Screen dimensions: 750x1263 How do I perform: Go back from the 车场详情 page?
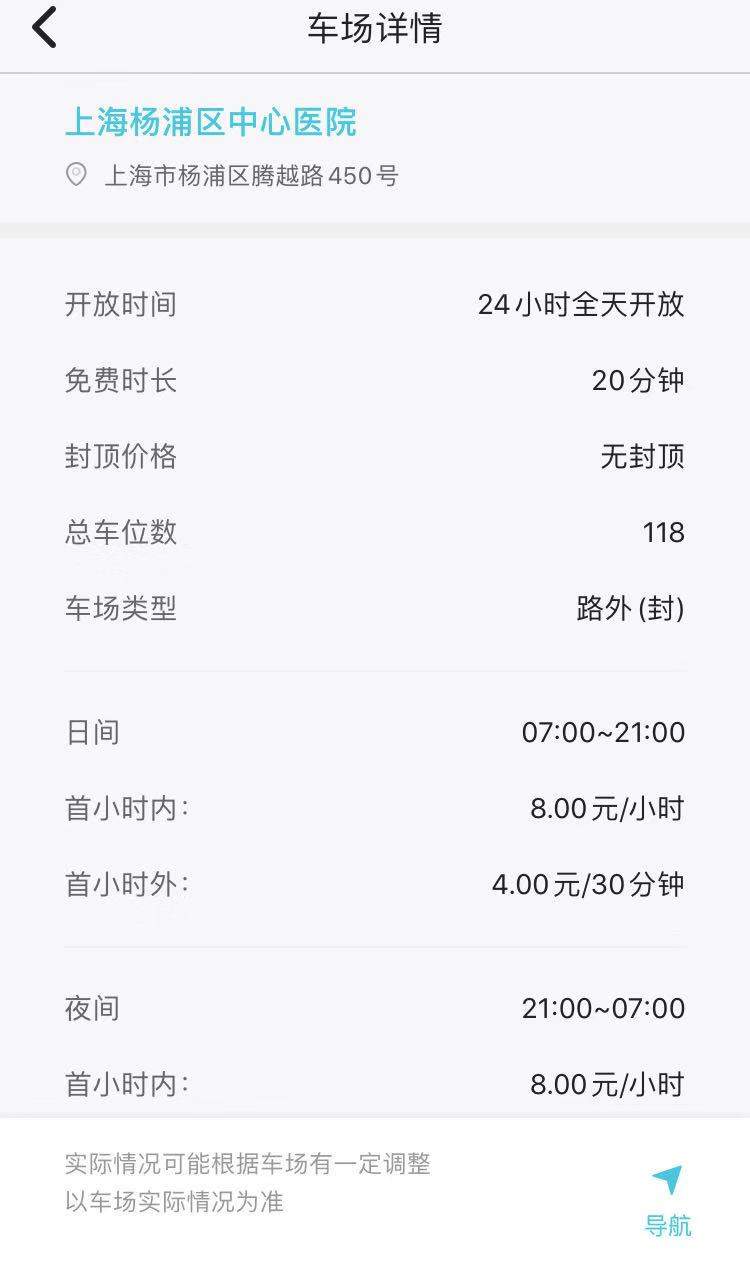[44, 28]
